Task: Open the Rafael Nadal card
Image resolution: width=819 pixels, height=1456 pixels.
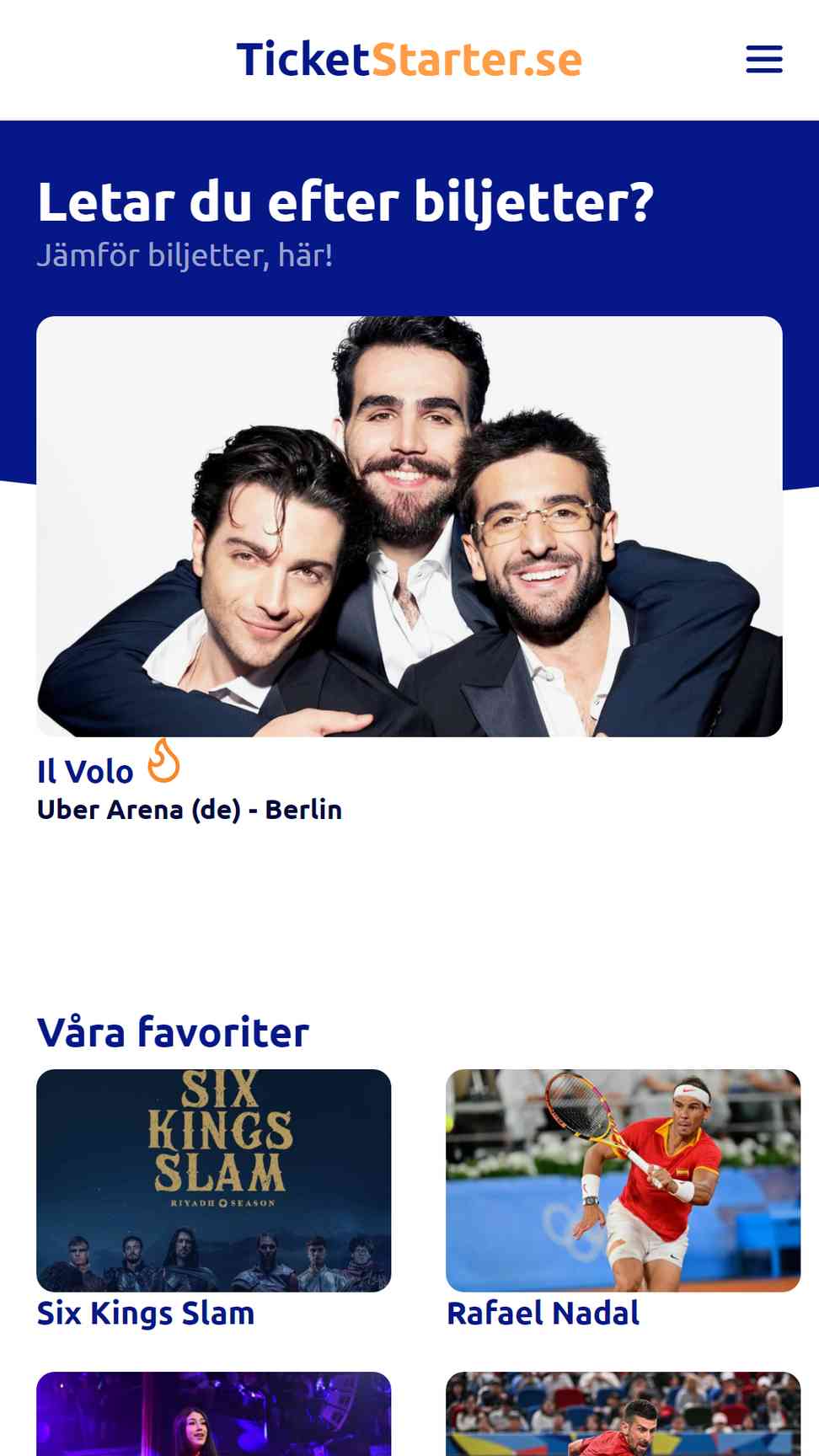Action: point(623,1200)
